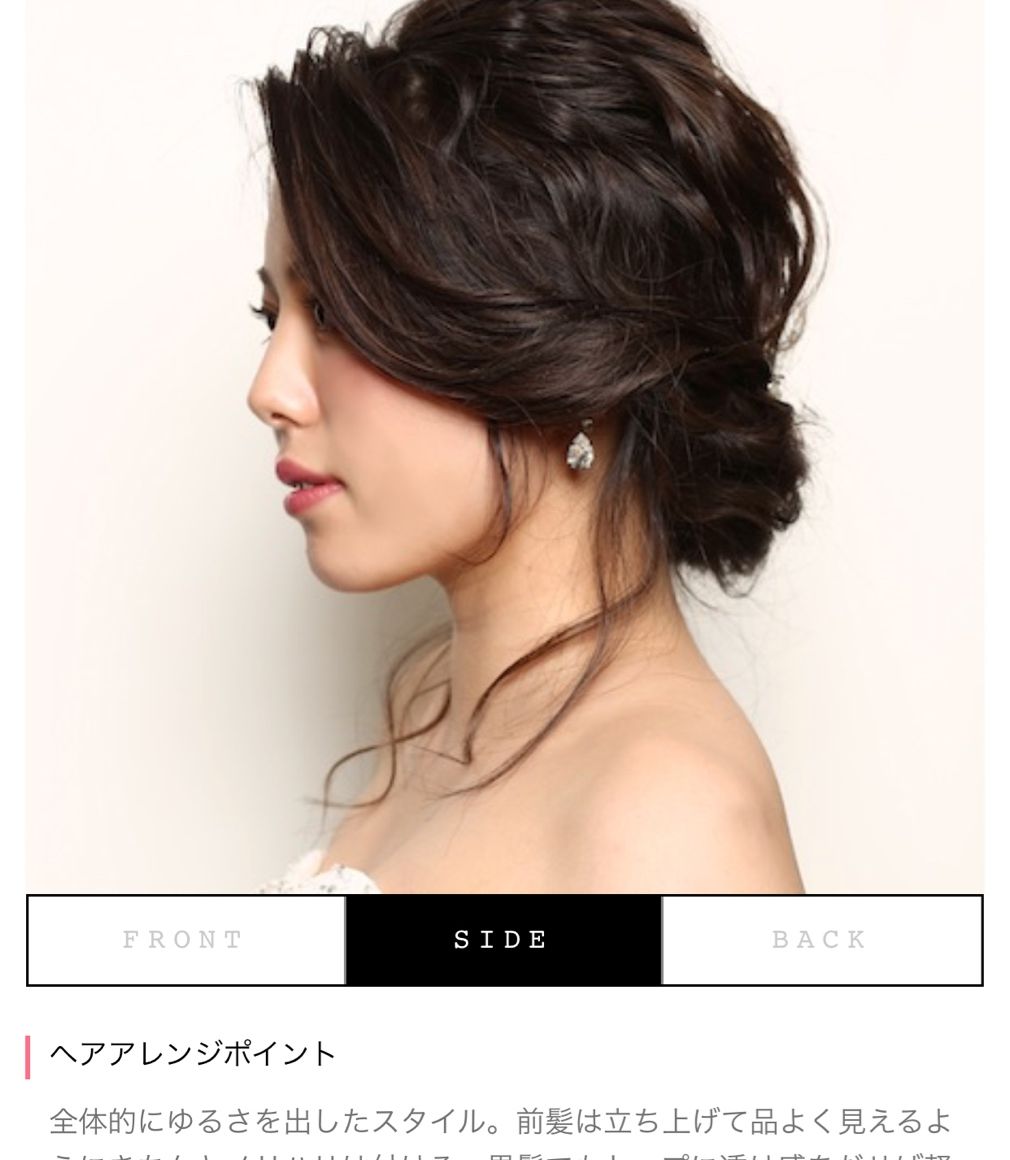Select the SIDE view tab
This screenshot has width=1010, height=1160.
click(x=503, y=940)
